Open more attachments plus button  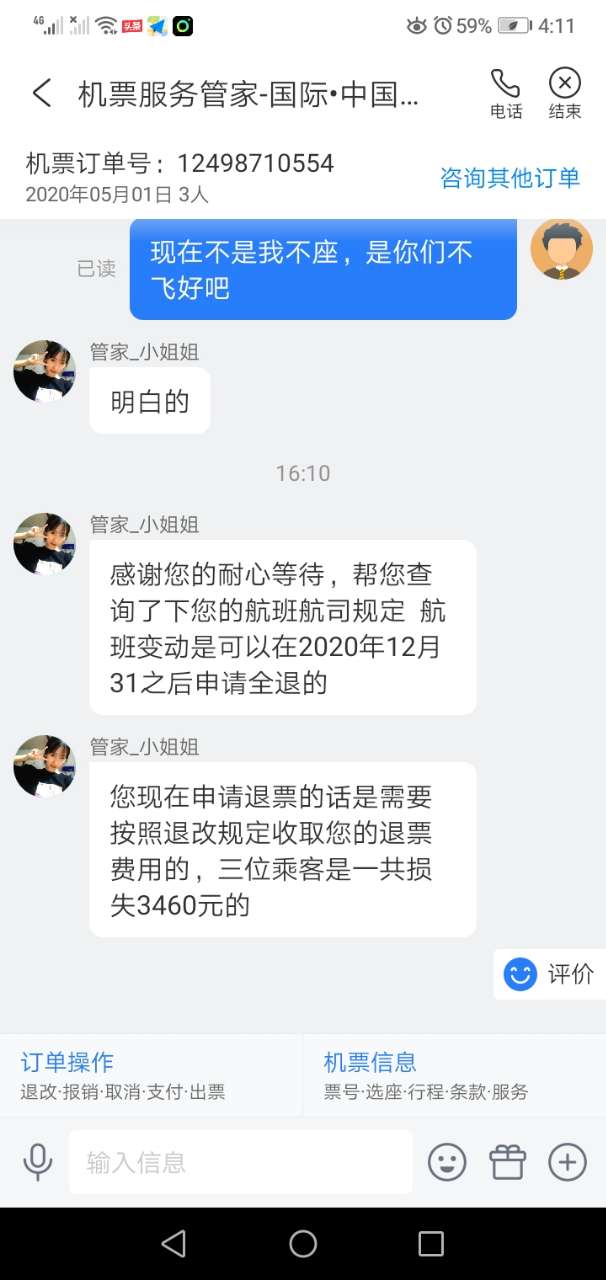[567, 1162]
